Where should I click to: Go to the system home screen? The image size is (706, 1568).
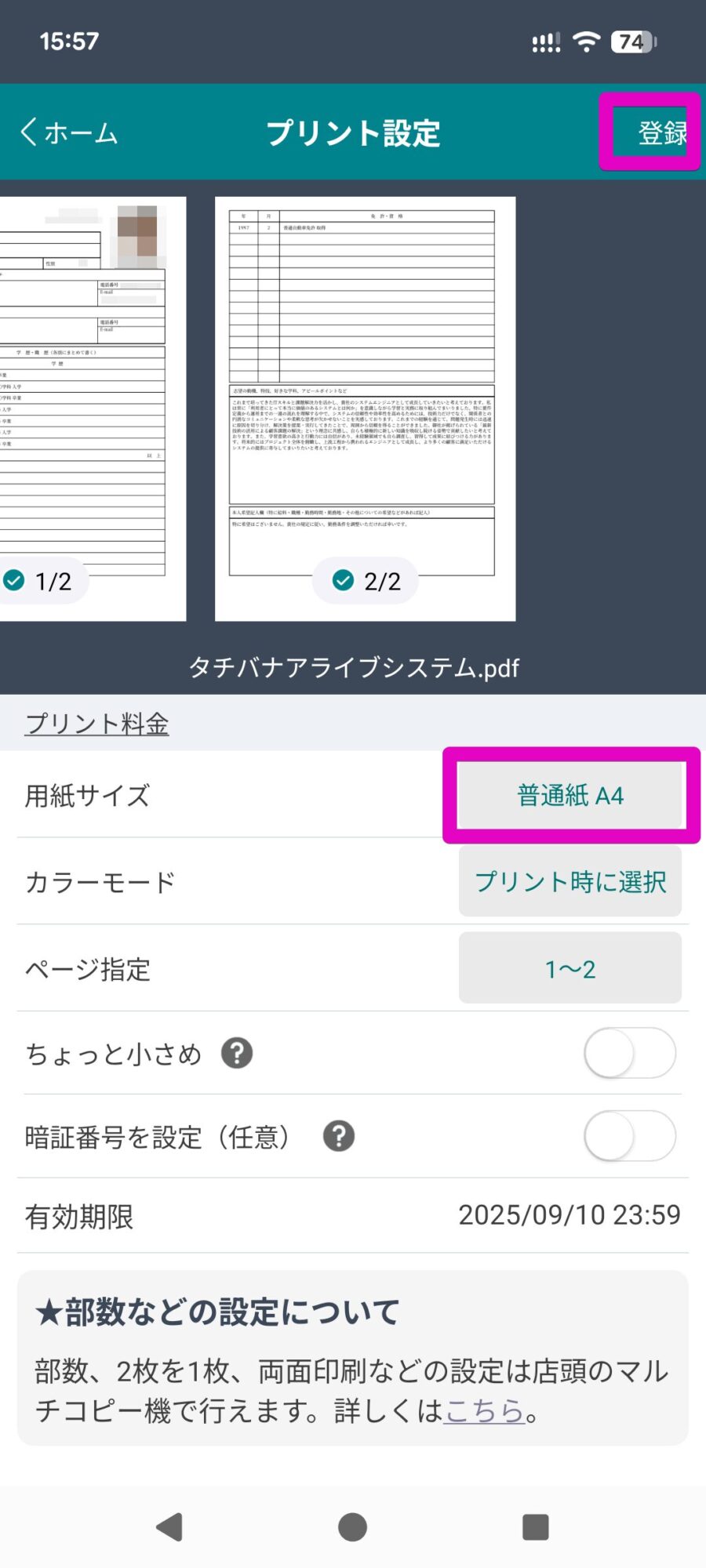point(352,1526)
